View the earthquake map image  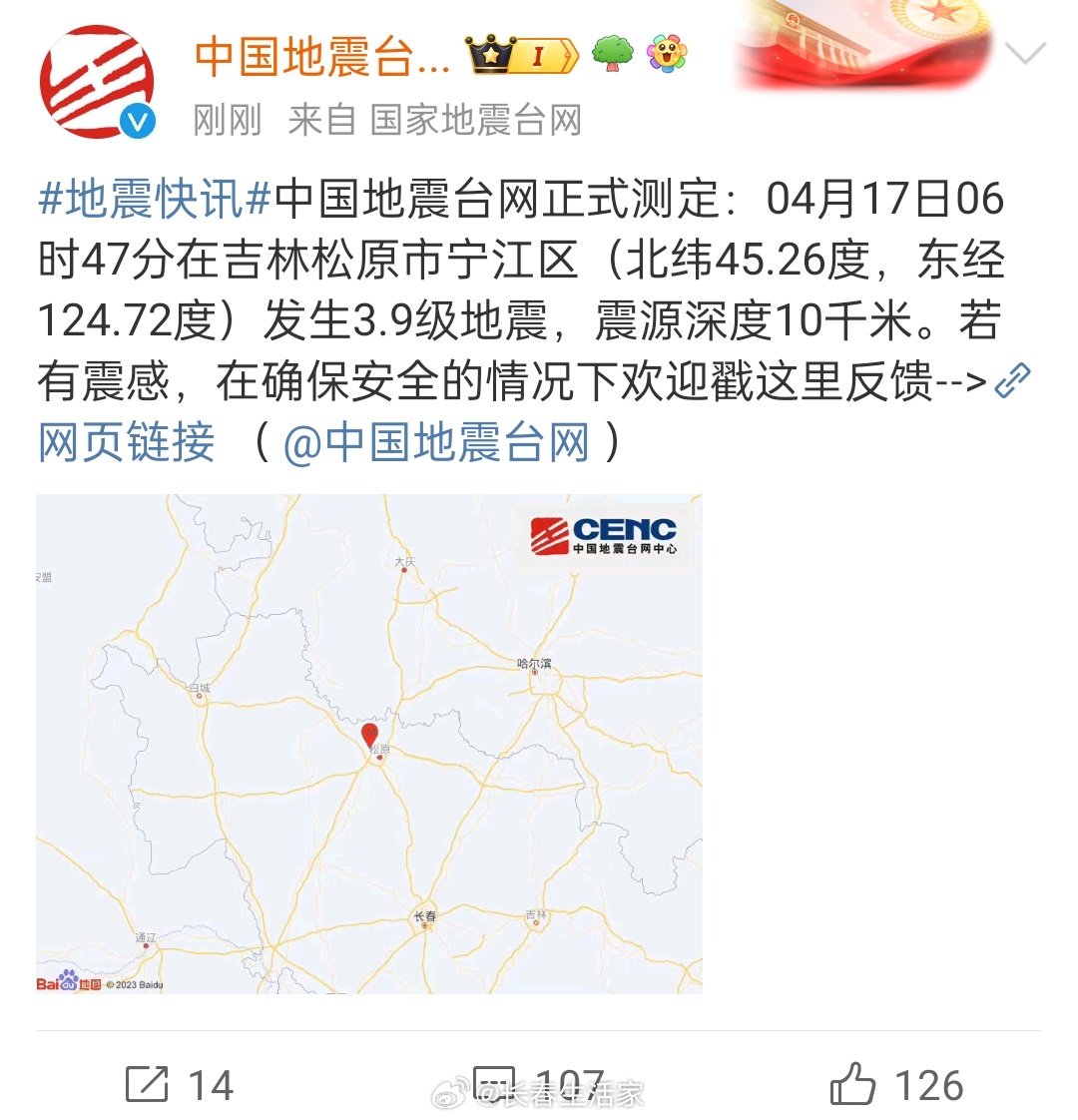(x=369, y=744)
